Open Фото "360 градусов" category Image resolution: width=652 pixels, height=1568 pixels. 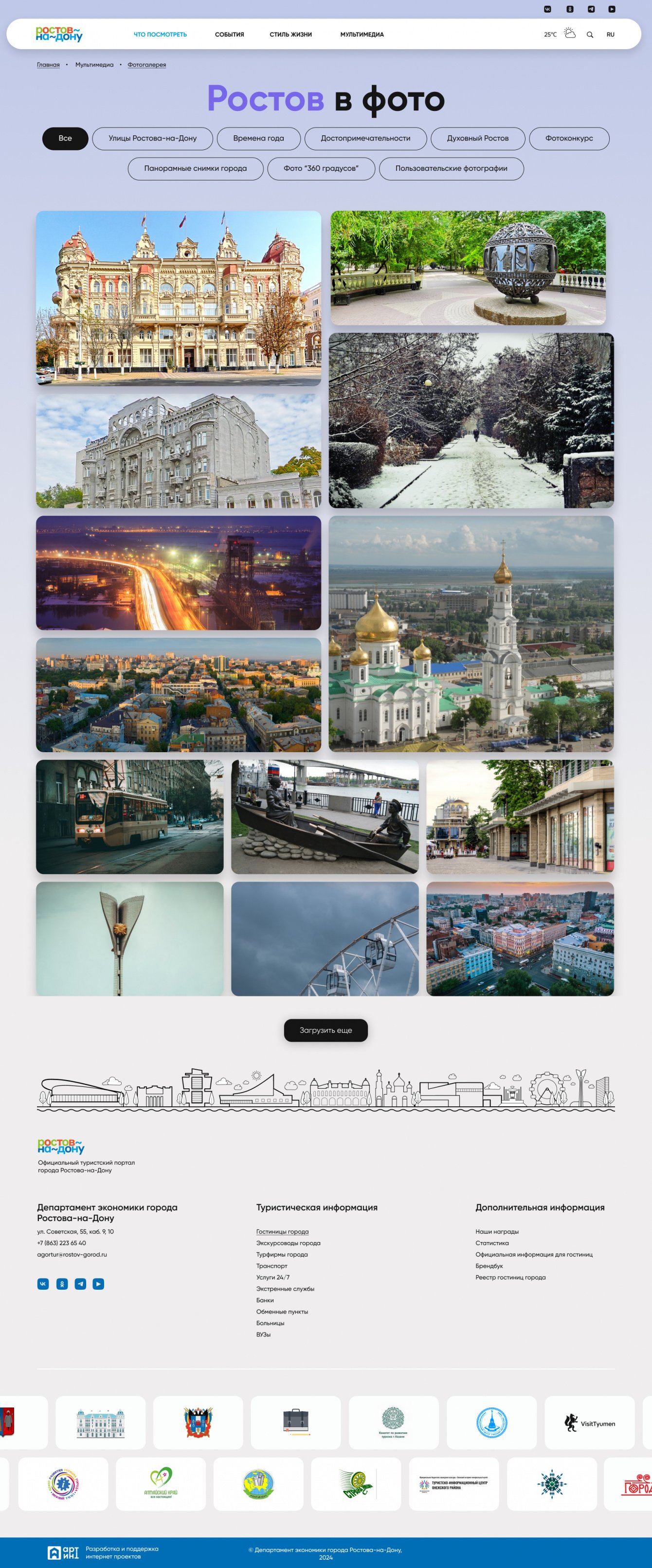click(321, 168)
